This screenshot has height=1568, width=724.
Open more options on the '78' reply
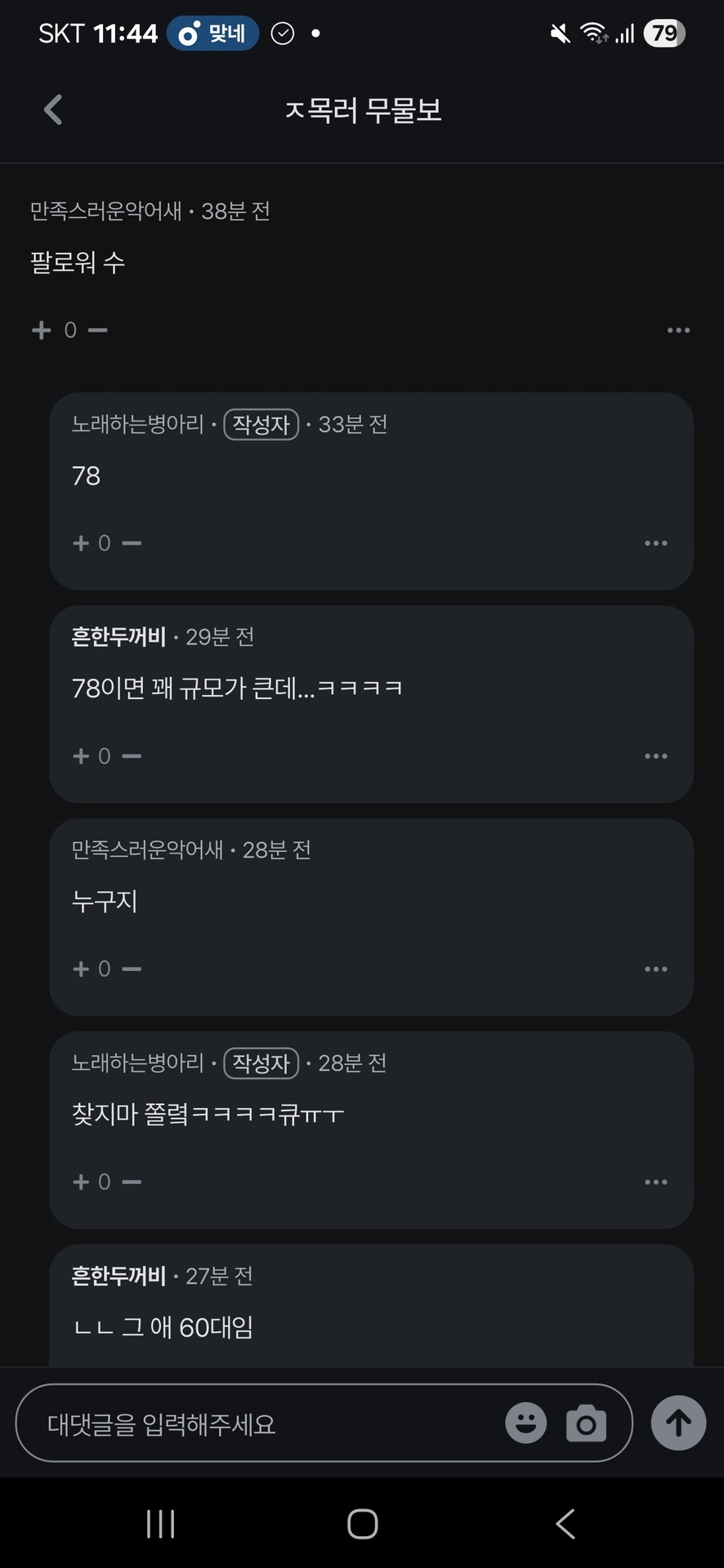point(655,543)
